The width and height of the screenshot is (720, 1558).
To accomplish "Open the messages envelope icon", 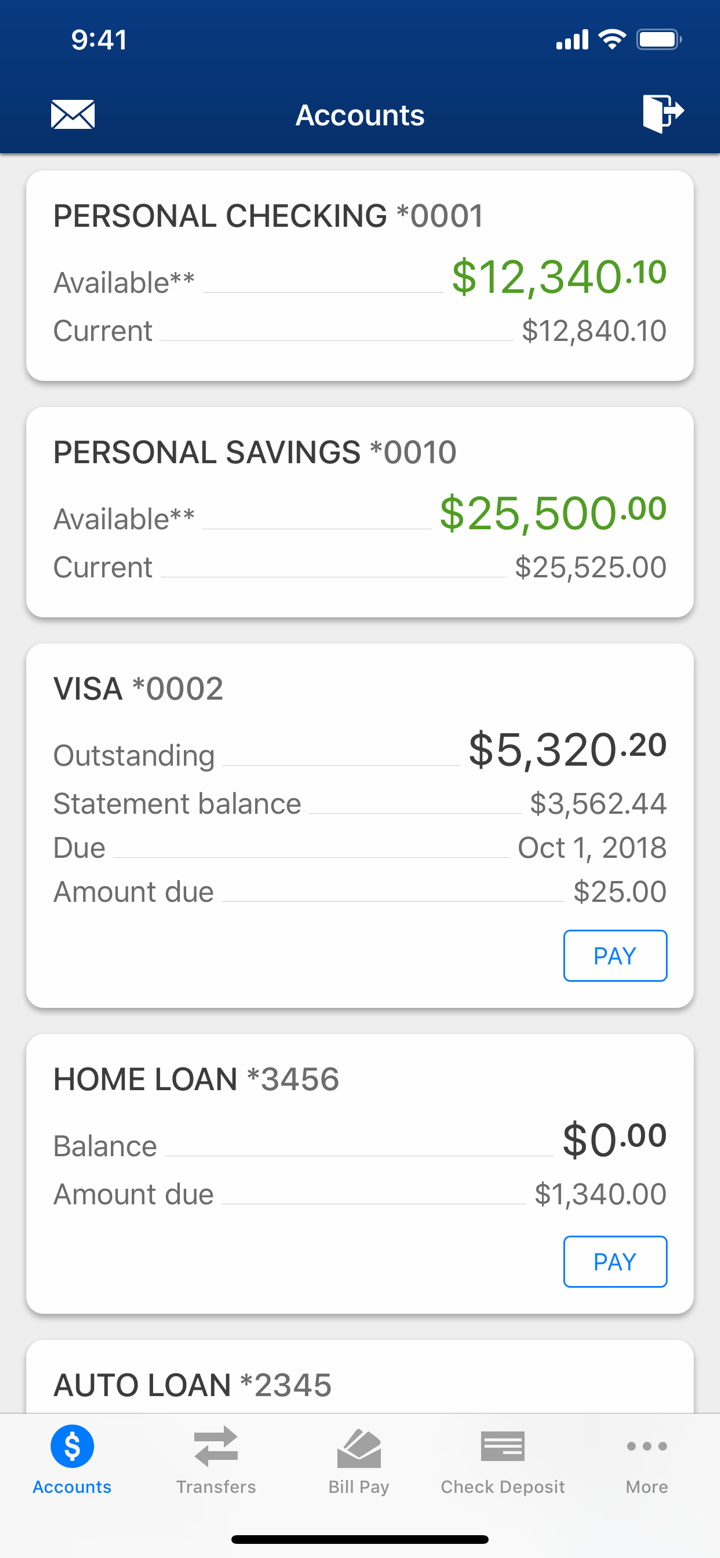I will 72,114.
